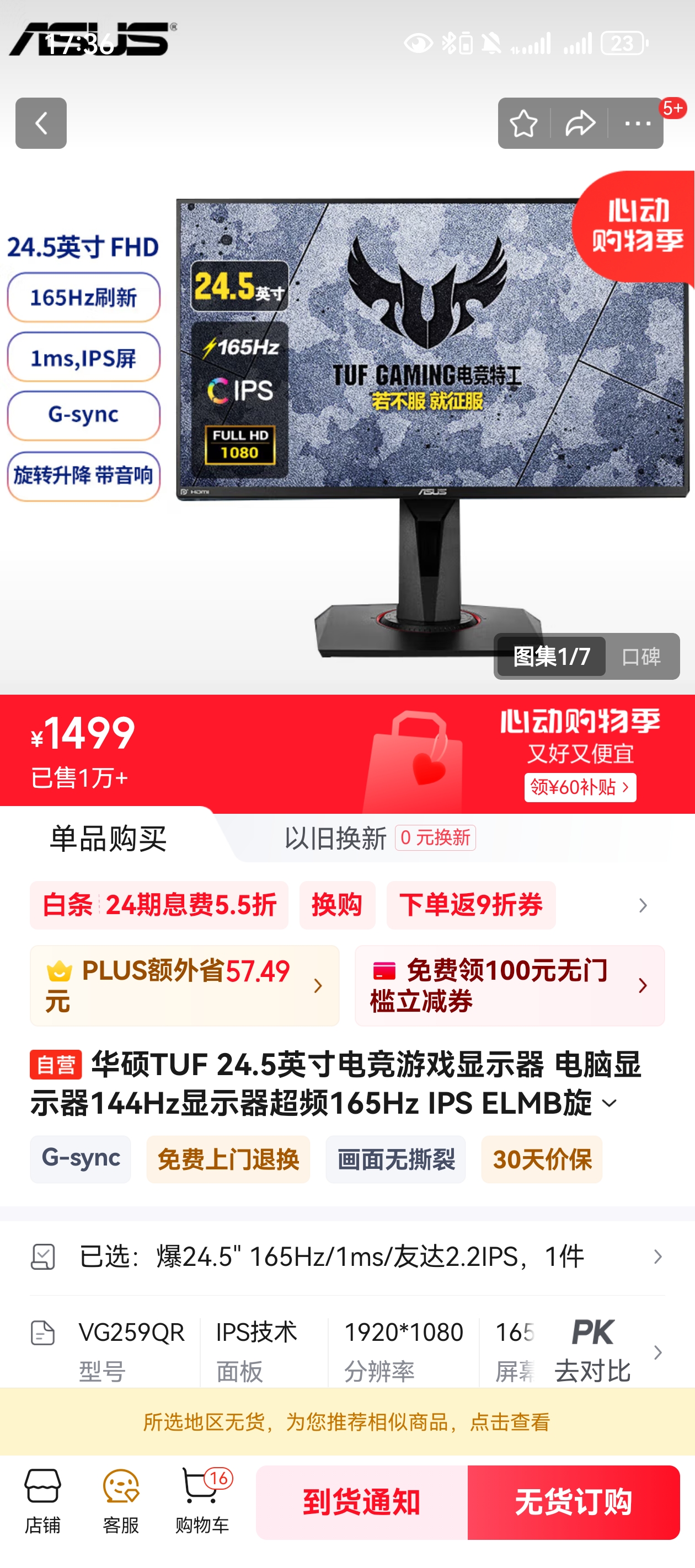
Task: Get the 免费领100元无门槛立减券 coupon
Action: [x=509, y=985]
